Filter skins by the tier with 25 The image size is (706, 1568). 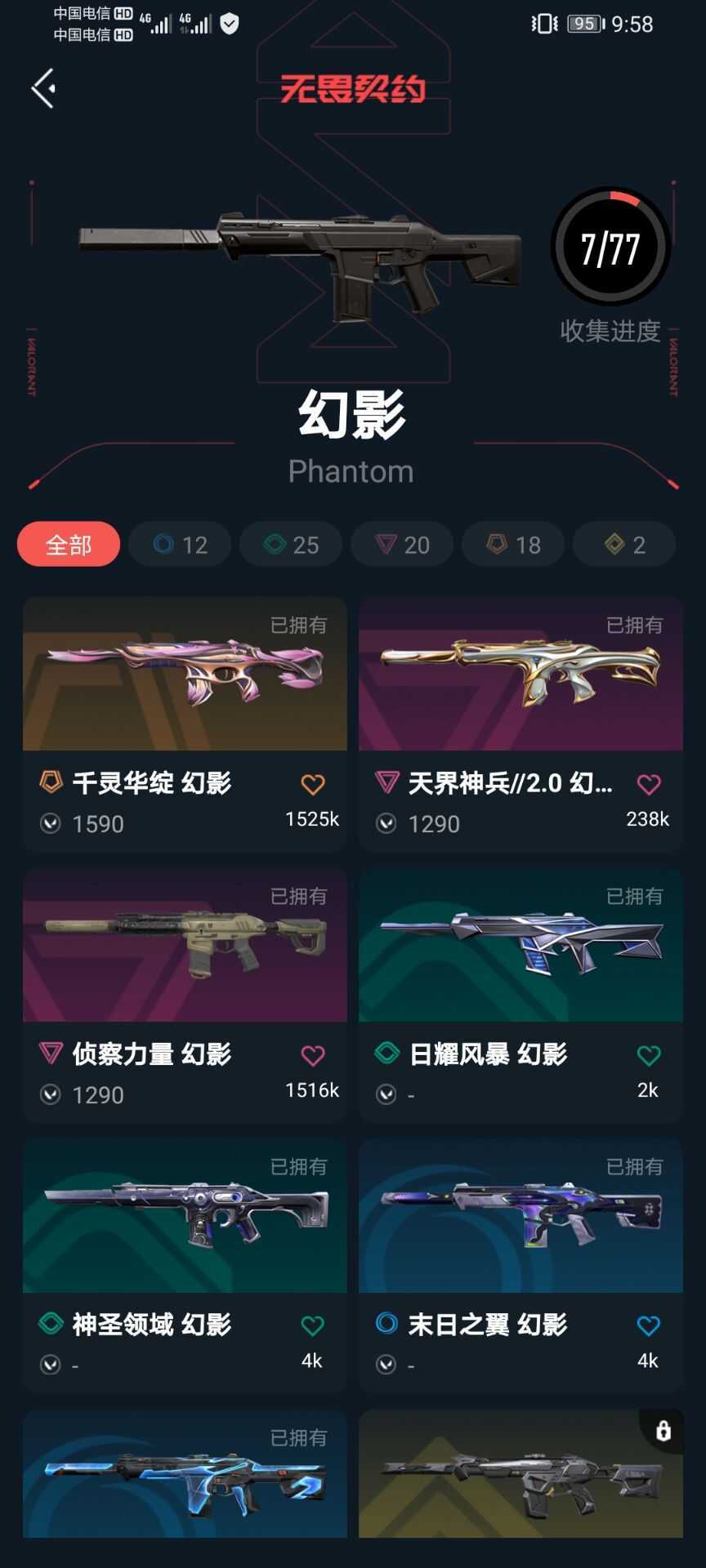[x=291, y=544]
